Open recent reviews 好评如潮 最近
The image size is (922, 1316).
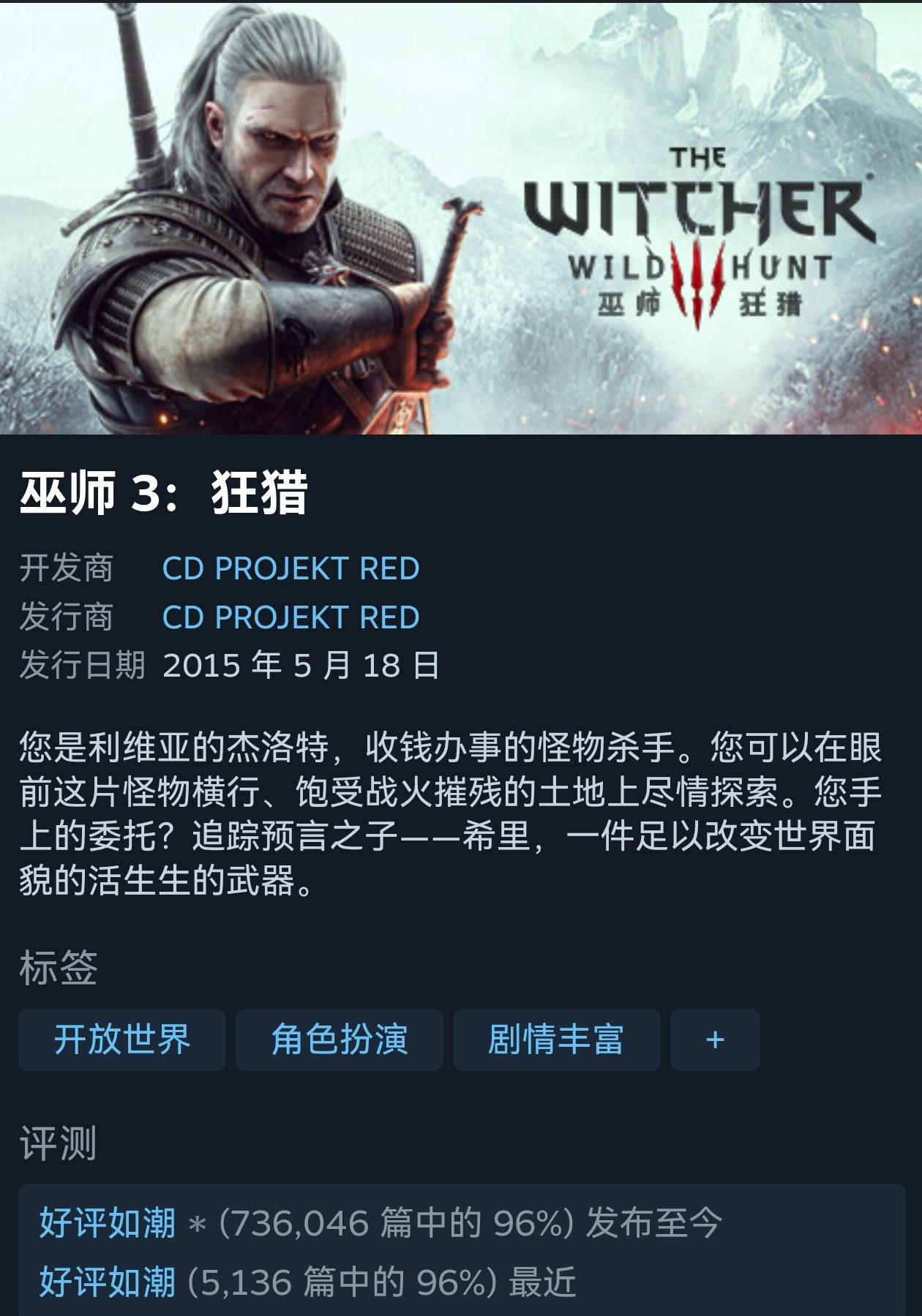coord(108,1282)
